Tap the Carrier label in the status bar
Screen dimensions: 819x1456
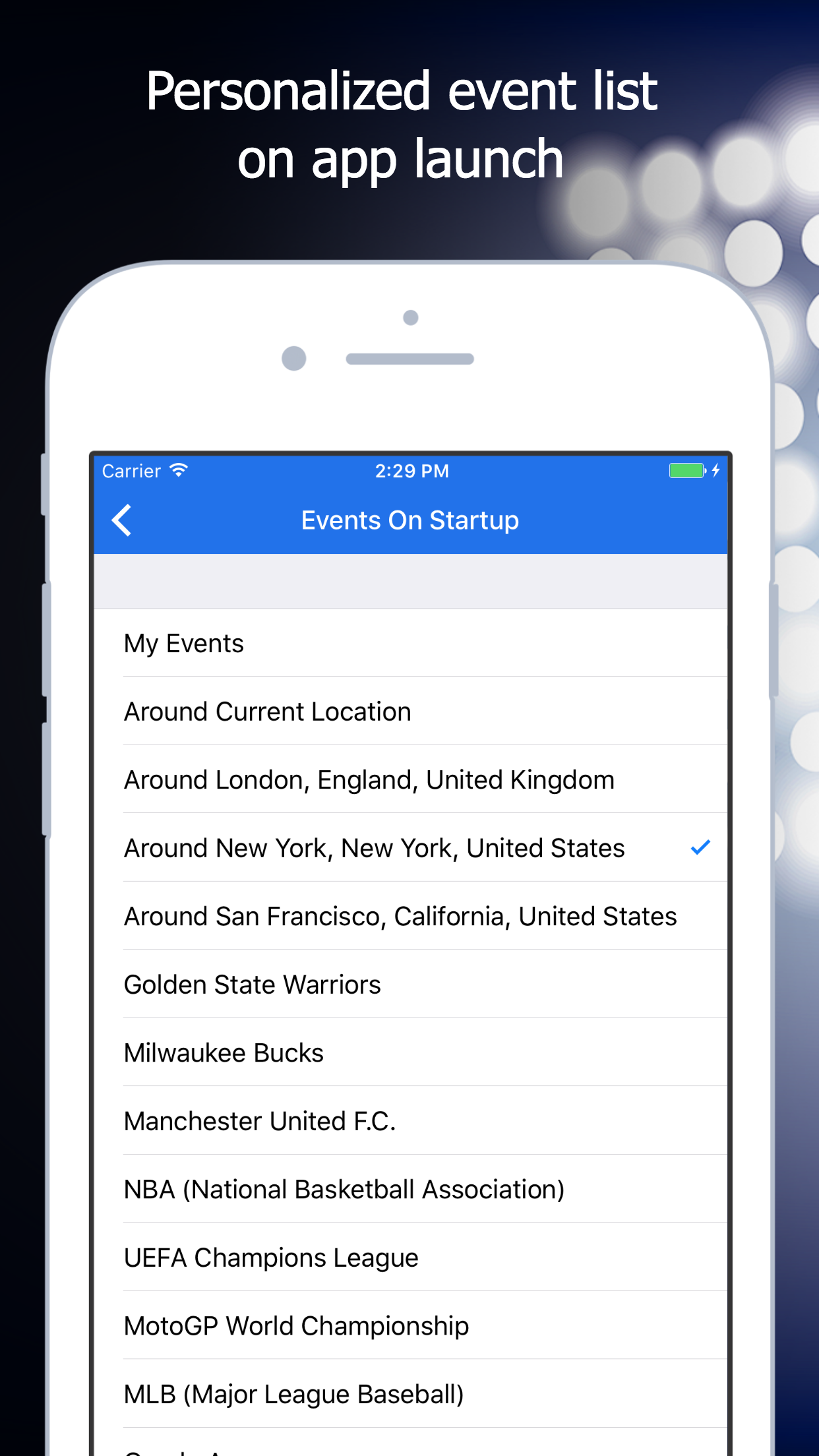pyautogui.click(x=131, y=471)
